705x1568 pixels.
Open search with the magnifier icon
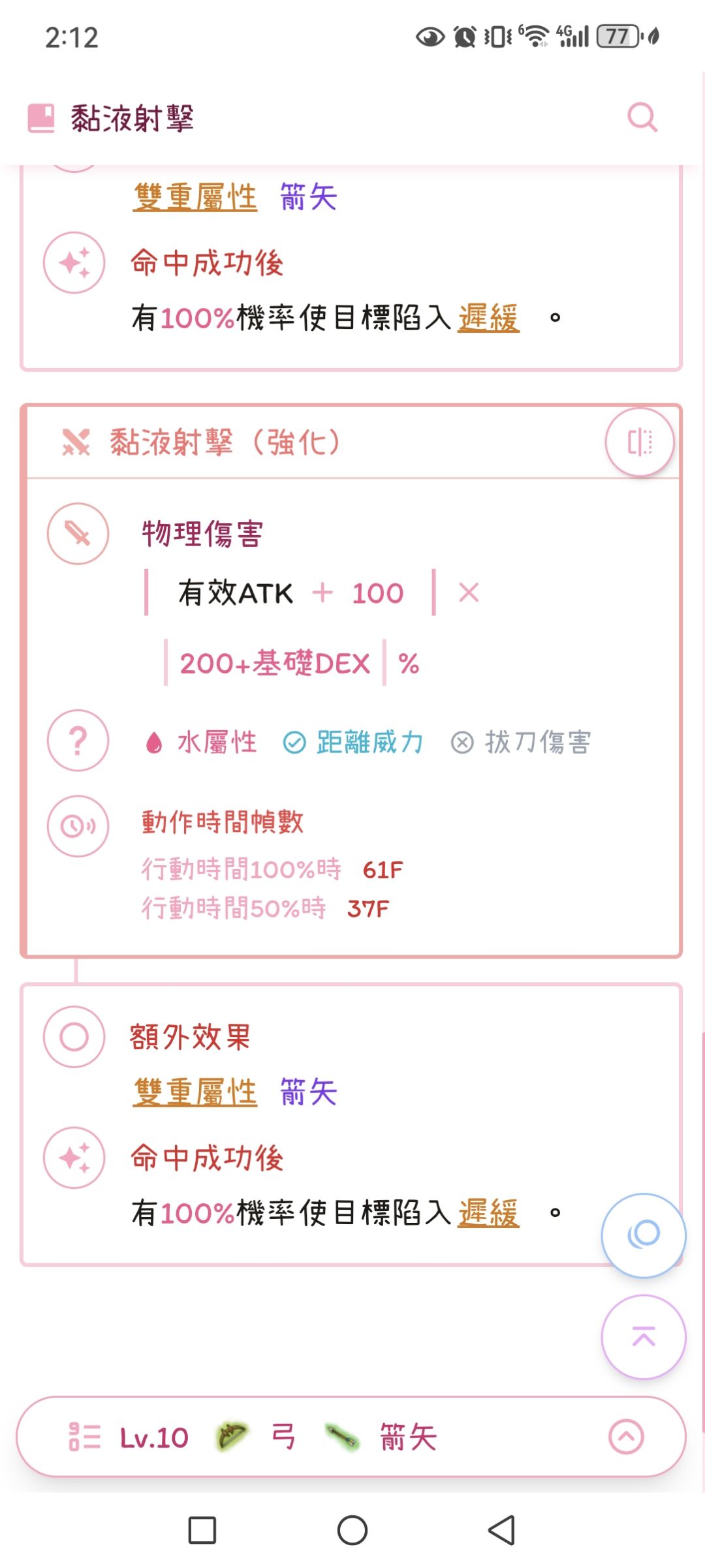(642, 117)
